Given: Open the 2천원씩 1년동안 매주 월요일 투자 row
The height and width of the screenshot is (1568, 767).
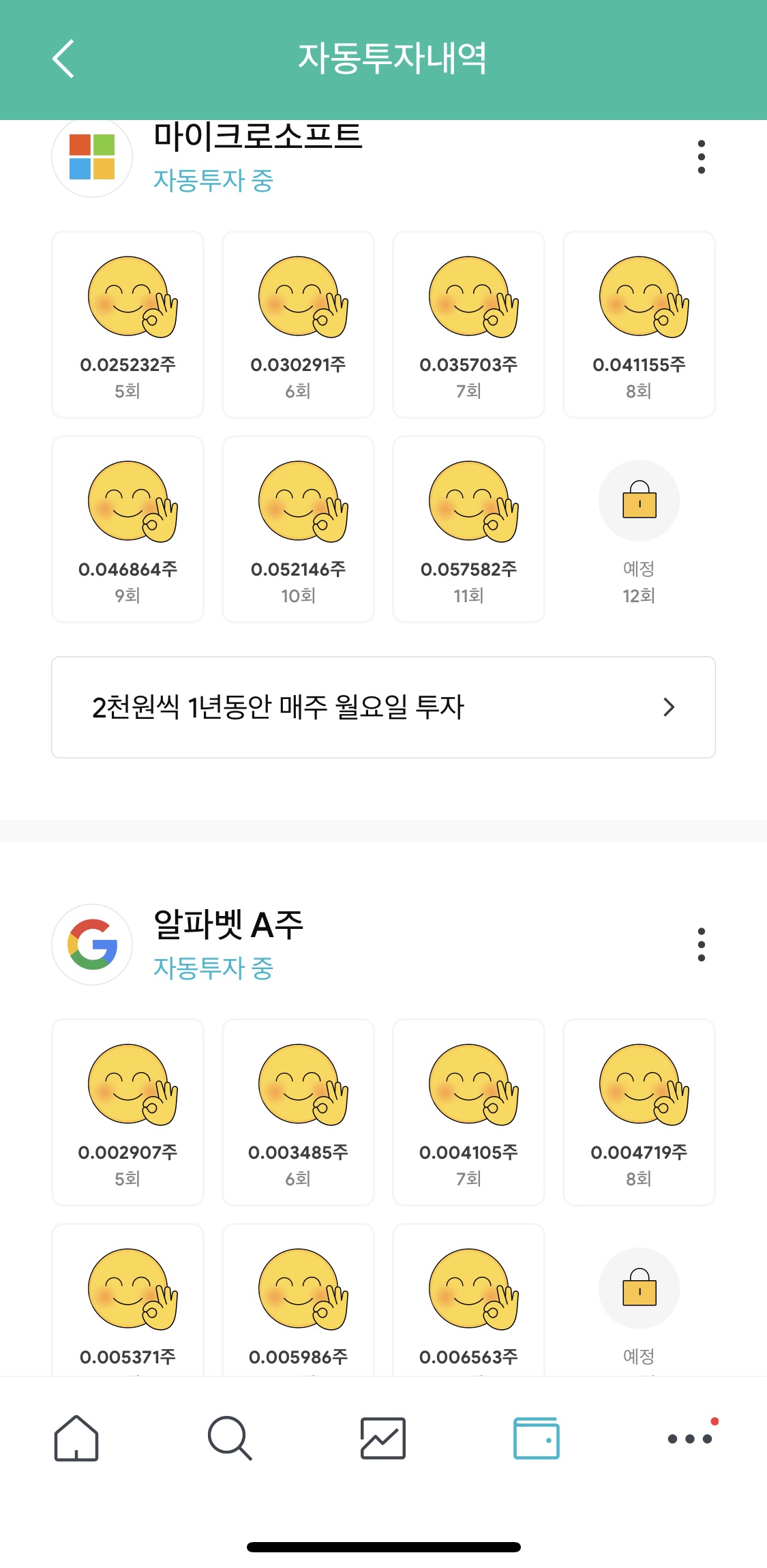Looking at the screenshot, I should (383, 707).
